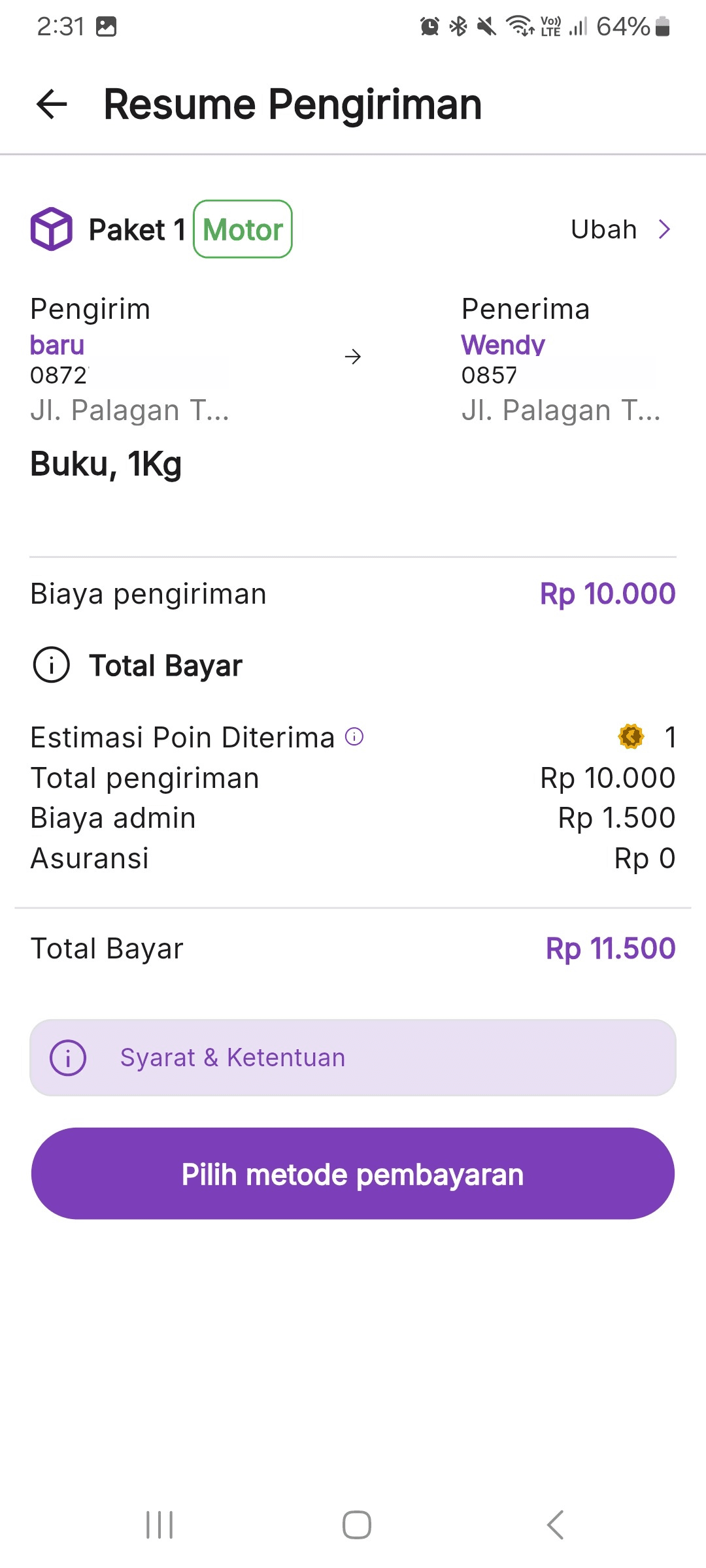Click the purple package icon beside Paket 1
Viewport: 706px width, 1568px height.
[x=52, y=229]
